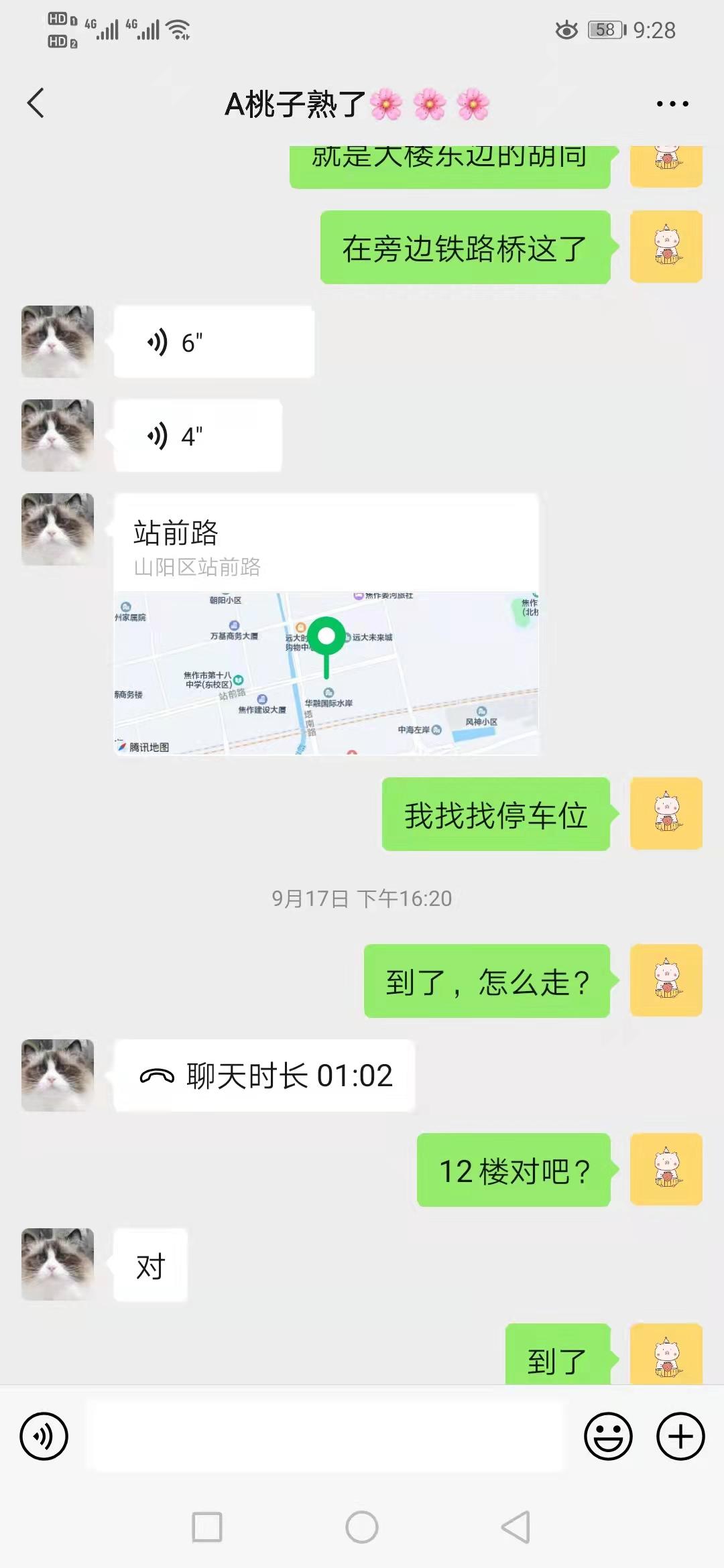Viewport: 724px width, 1568px height.
Task: Play the 4-second voice message
Action: 197,436
